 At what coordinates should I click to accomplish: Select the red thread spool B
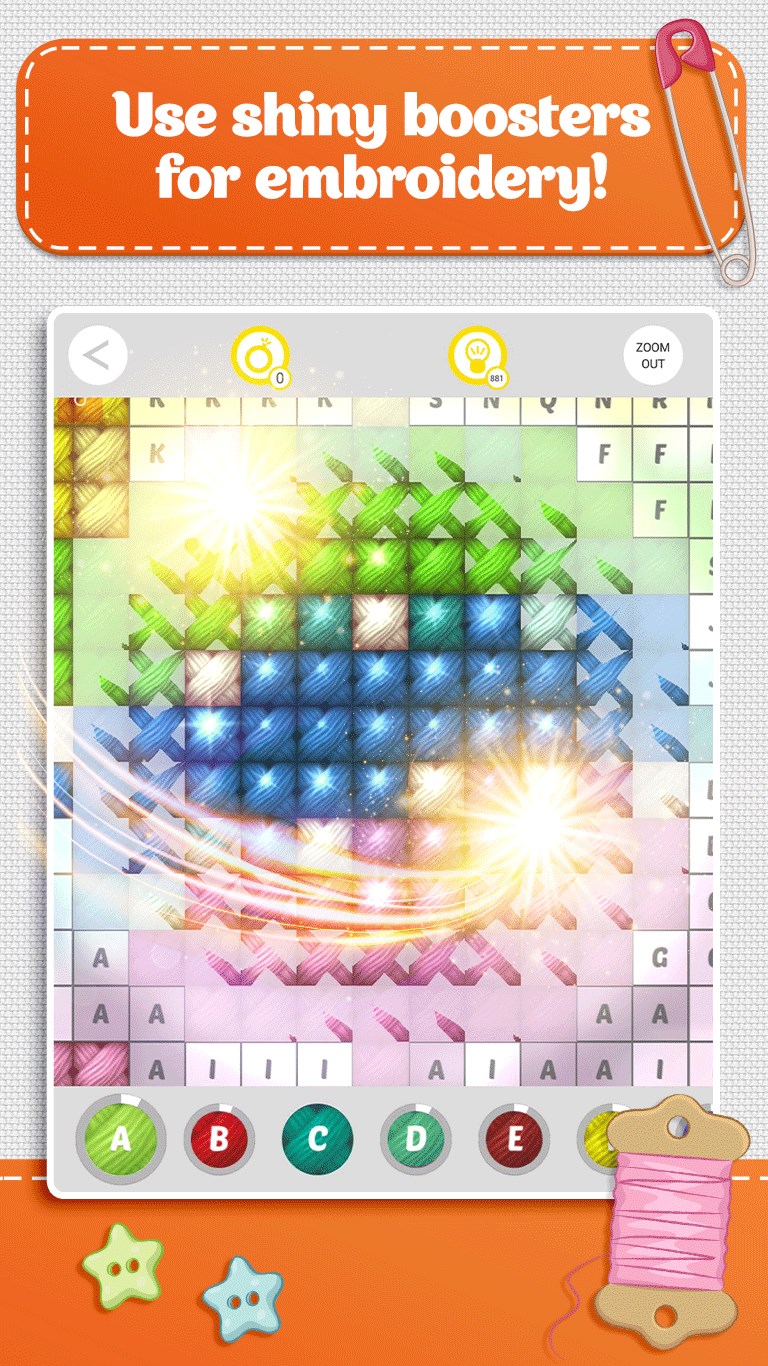pyautogui.click(x=218, y=1137)
